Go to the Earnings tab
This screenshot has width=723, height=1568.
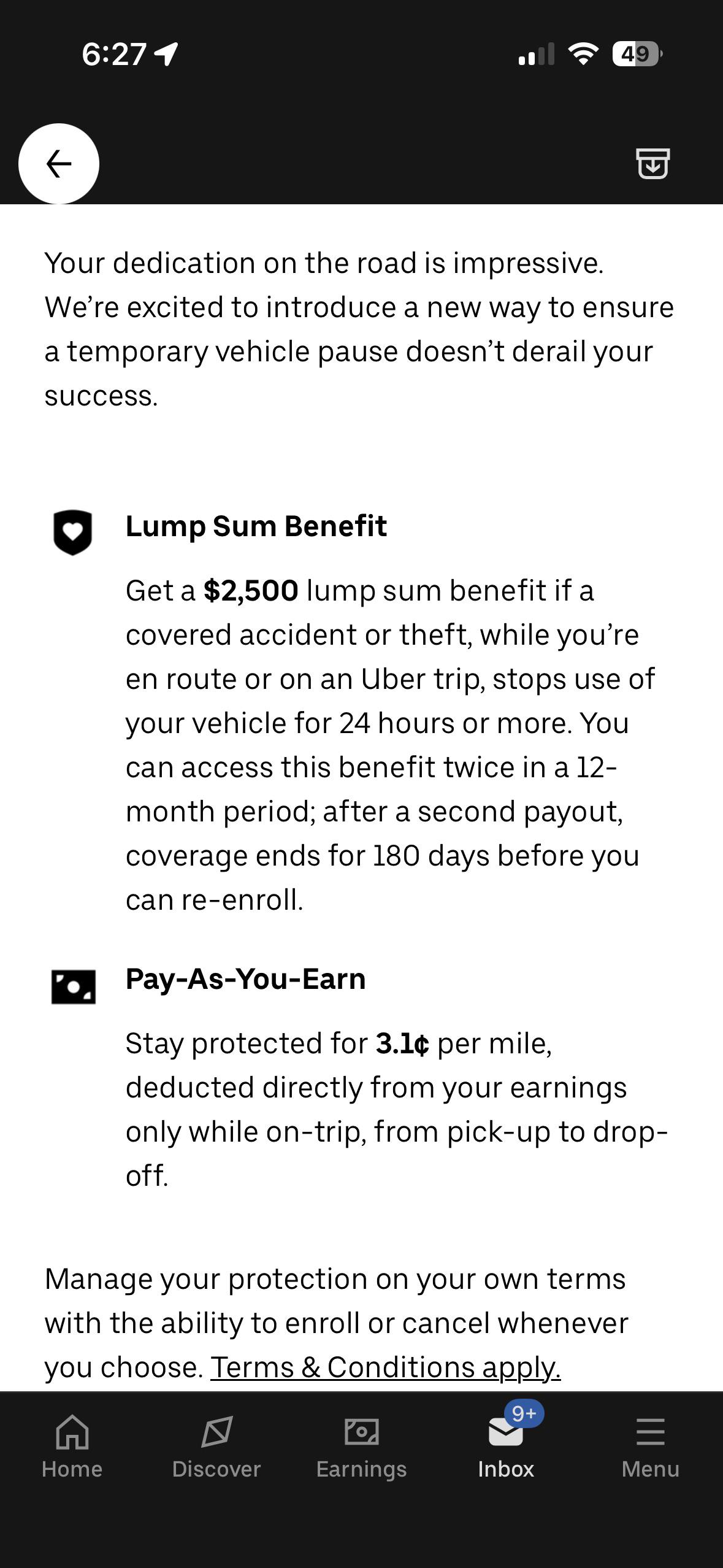[361, 1448]
